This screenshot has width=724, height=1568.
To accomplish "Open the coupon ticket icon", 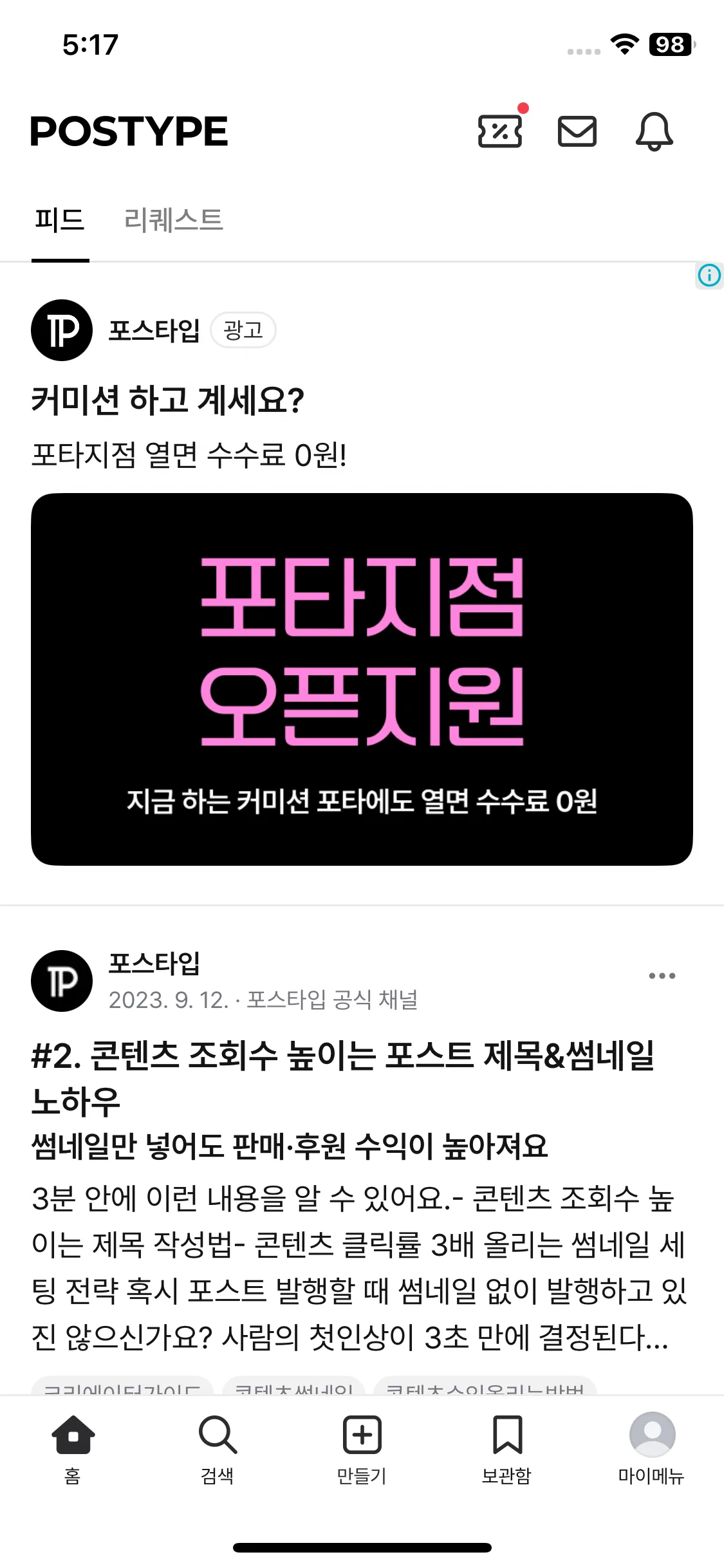I will (x=500, y=131).
